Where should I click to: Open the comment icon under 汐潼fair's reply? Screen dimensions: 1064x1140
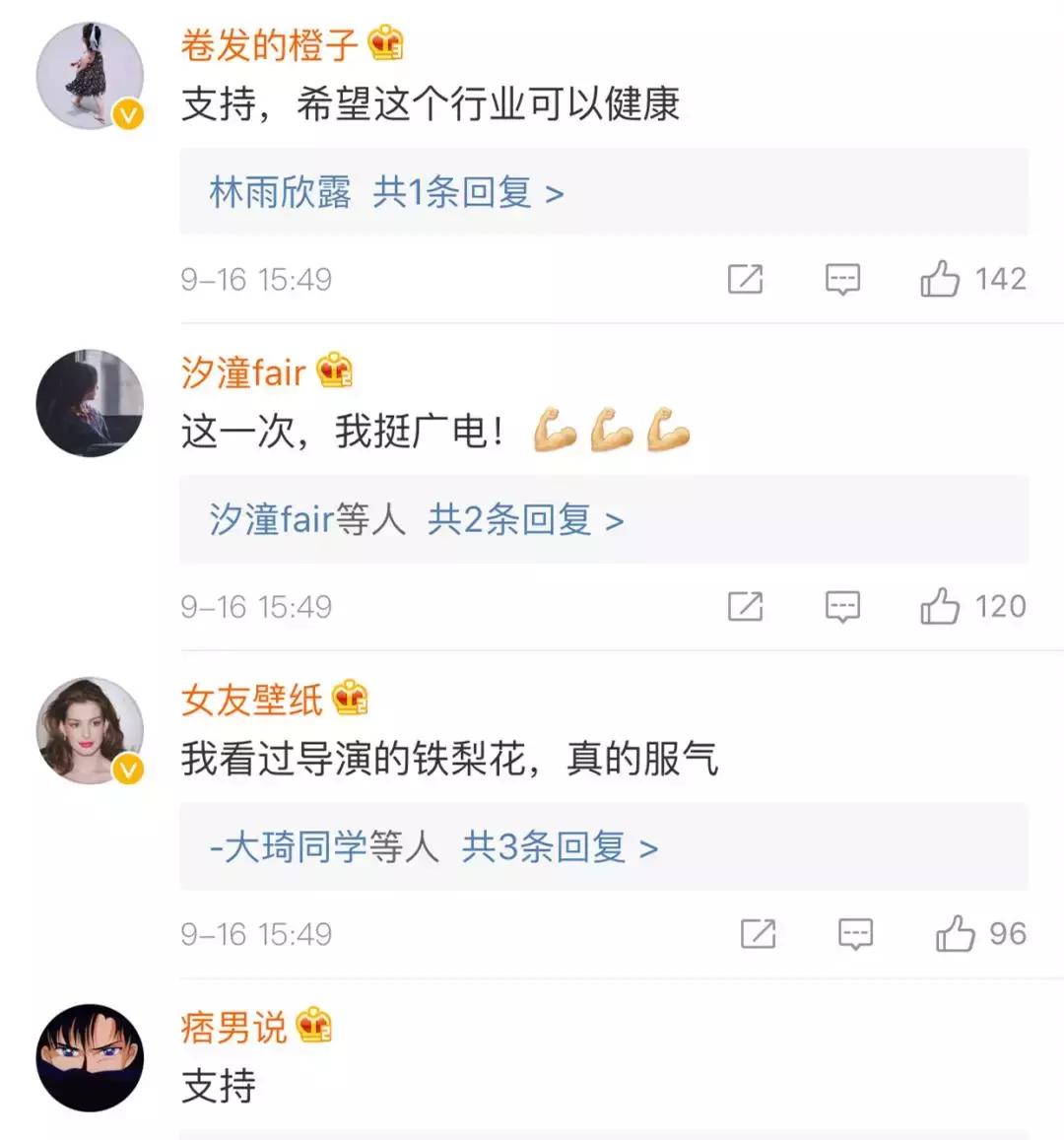point(842,607)
